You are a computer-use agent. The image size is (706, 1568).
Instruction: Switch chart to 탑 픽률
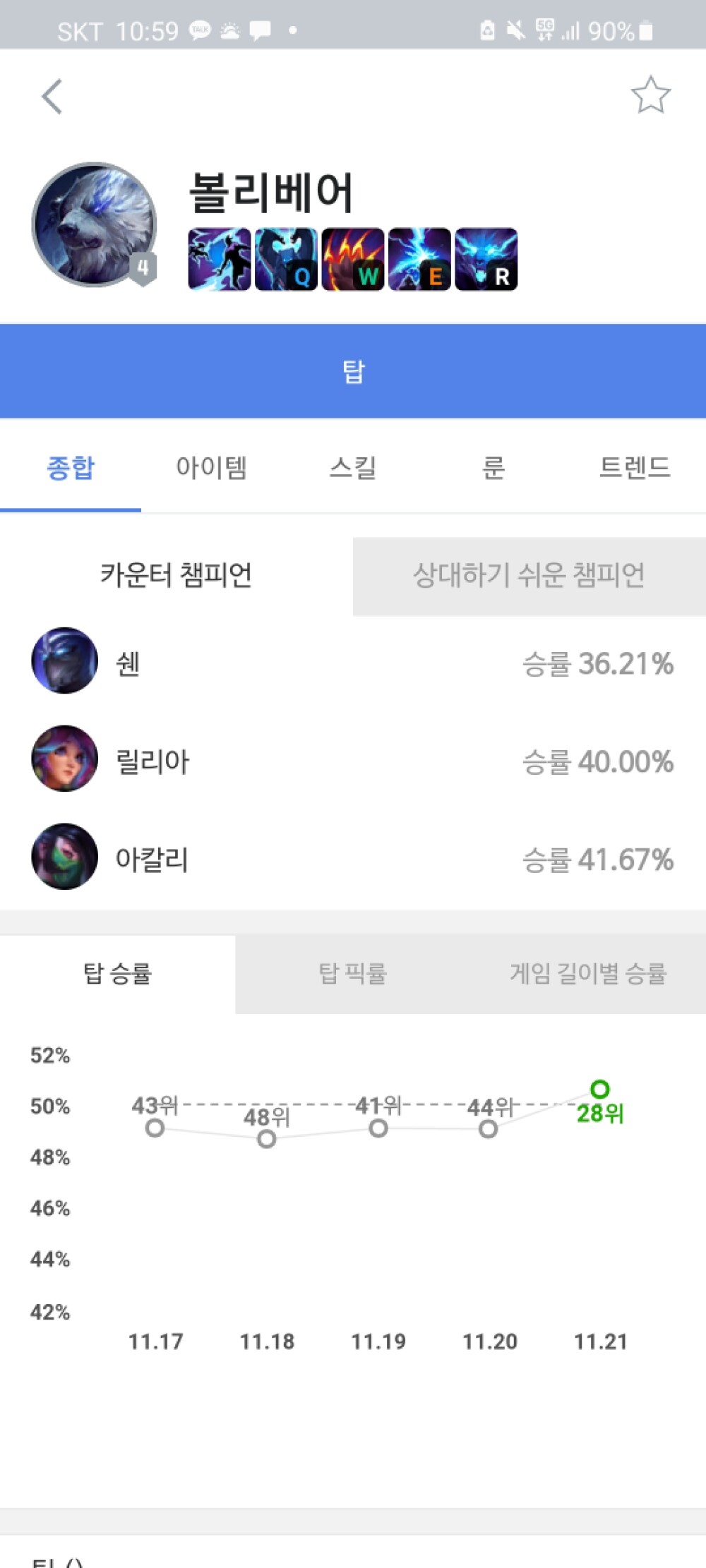[x=353, y=974]
